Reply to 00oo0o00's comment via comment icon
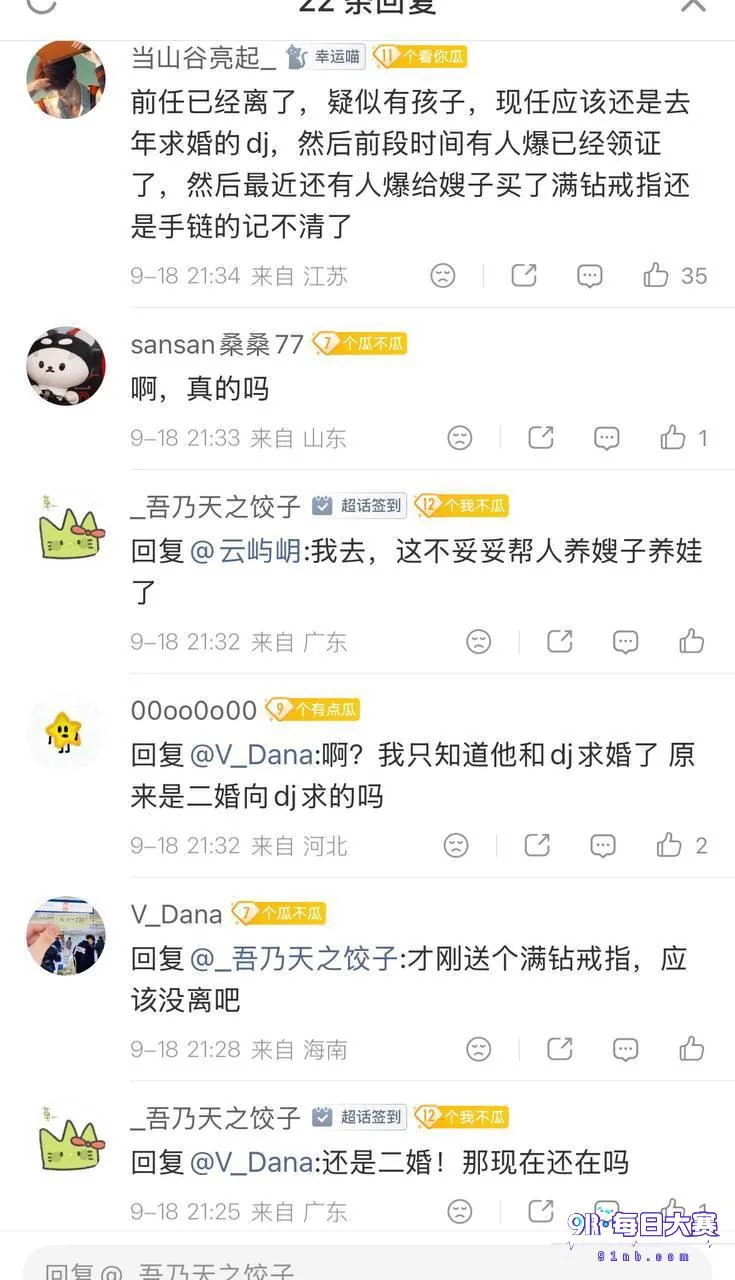Viewport: 735px width, 1280px height. point(603,846)
